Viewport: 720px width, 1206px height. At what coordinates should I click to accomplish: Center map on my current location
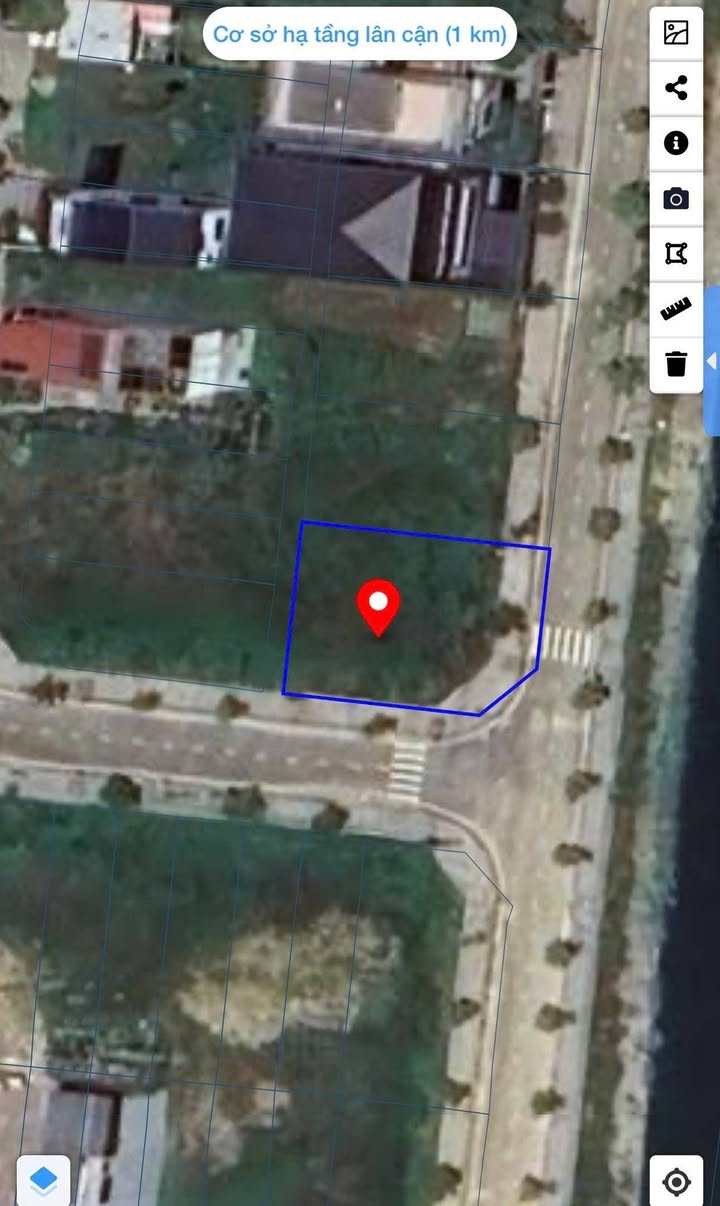(677, 1181)
